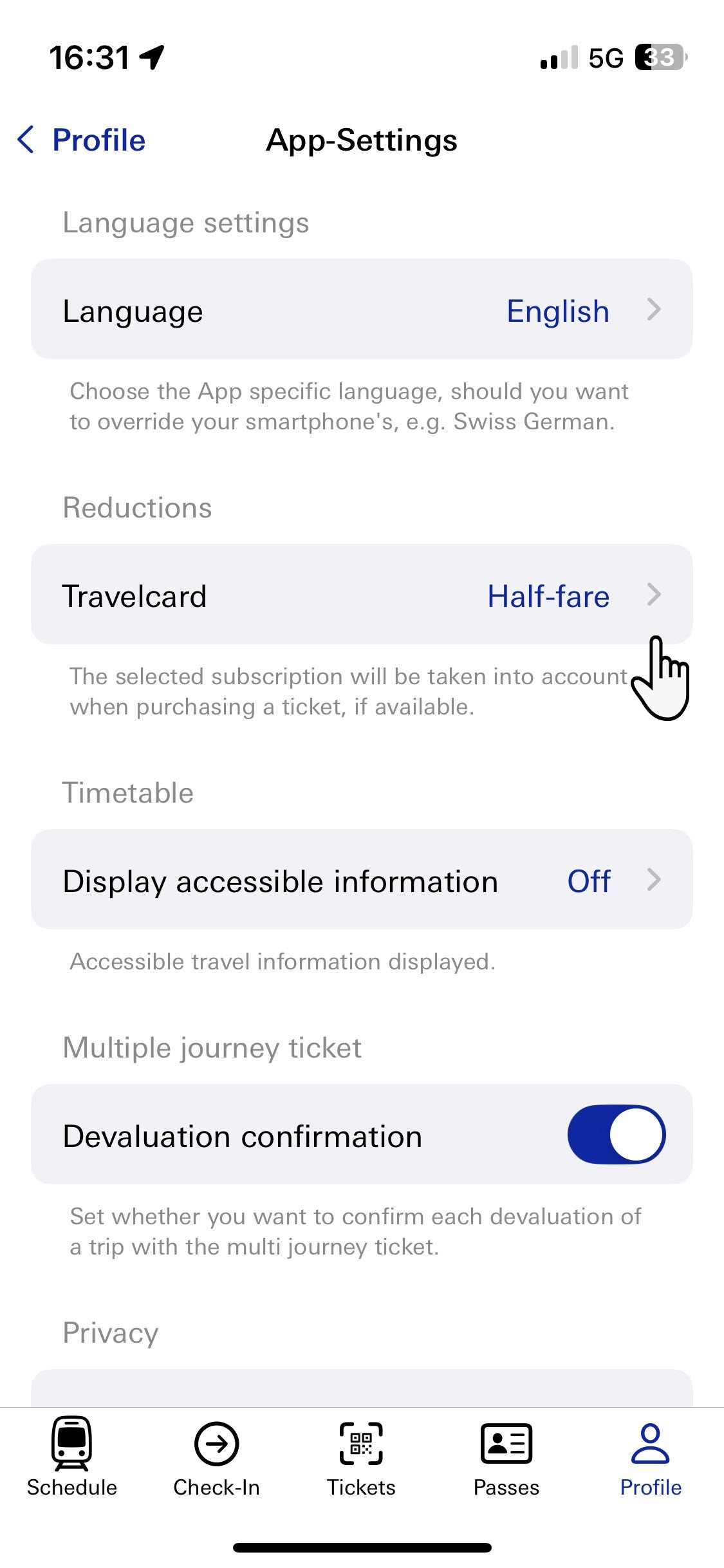
Task: Switch to the Passes tab
Action: (506, 1457)
